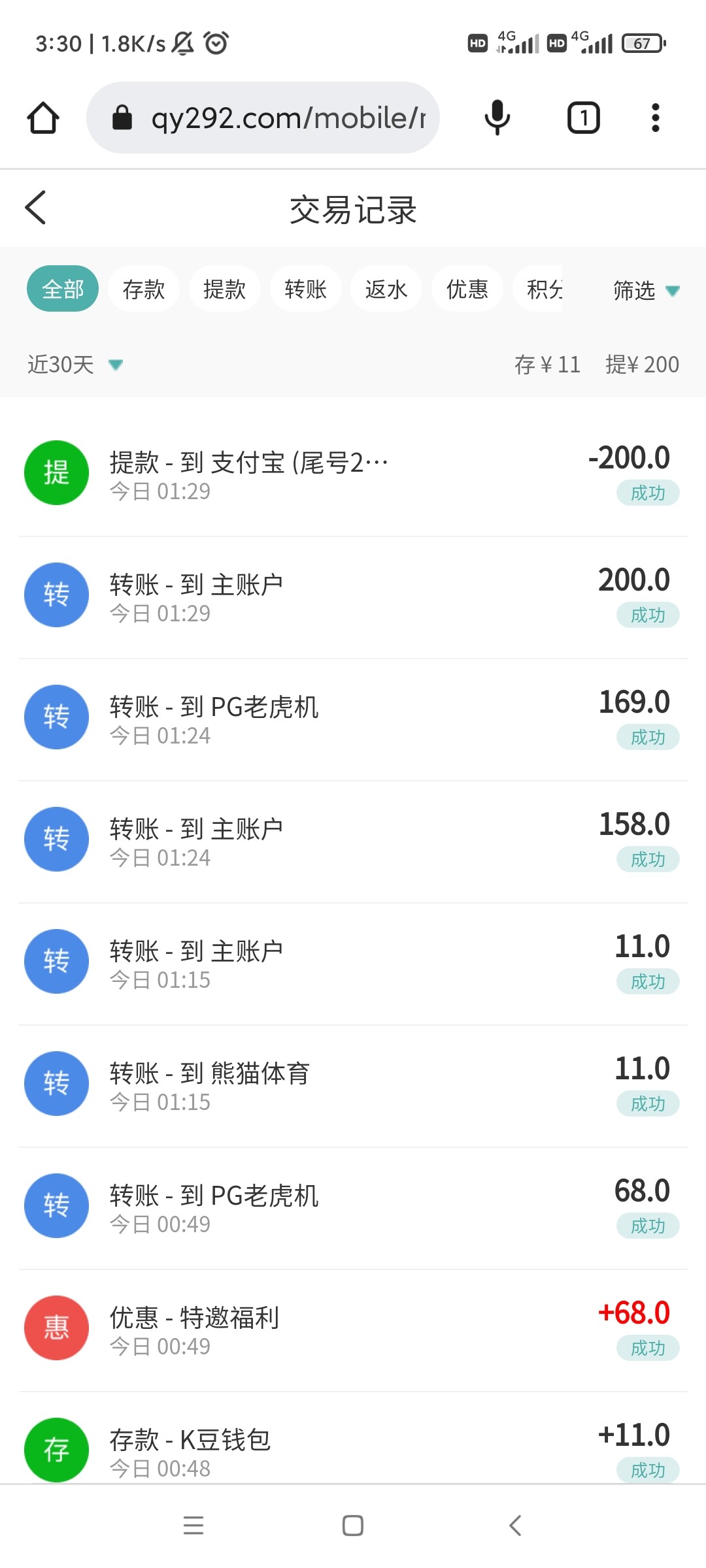Switch to the 返水 tab
Viewport: 706px width, 1568px height.
386,289
